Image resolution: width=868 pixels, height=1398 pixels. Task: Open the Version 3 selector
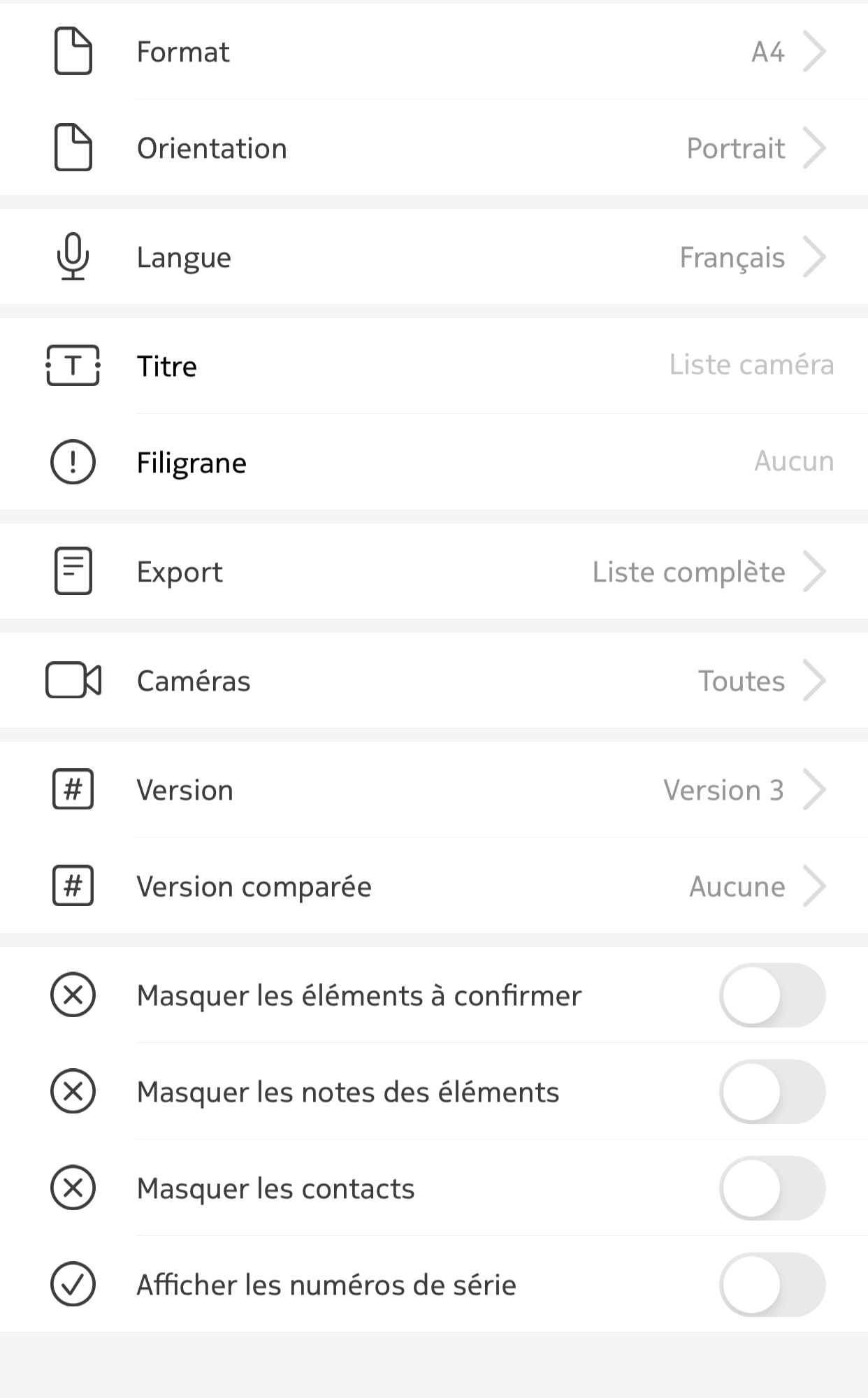(434, 789)
